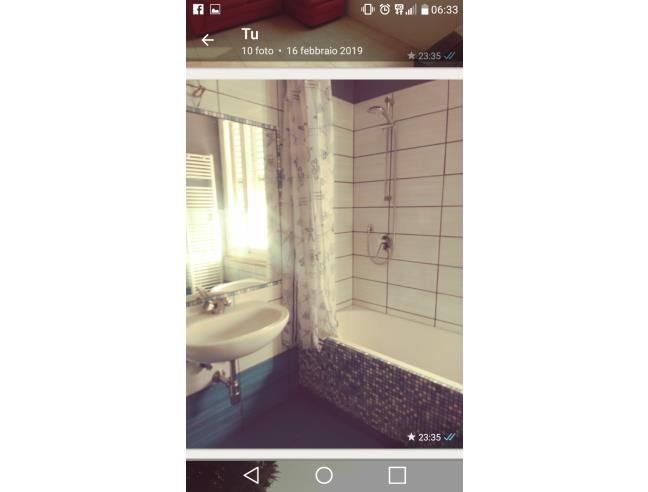Tap the system back button
The width and height of the screenshot is (648, 492).
click(251, 475)
